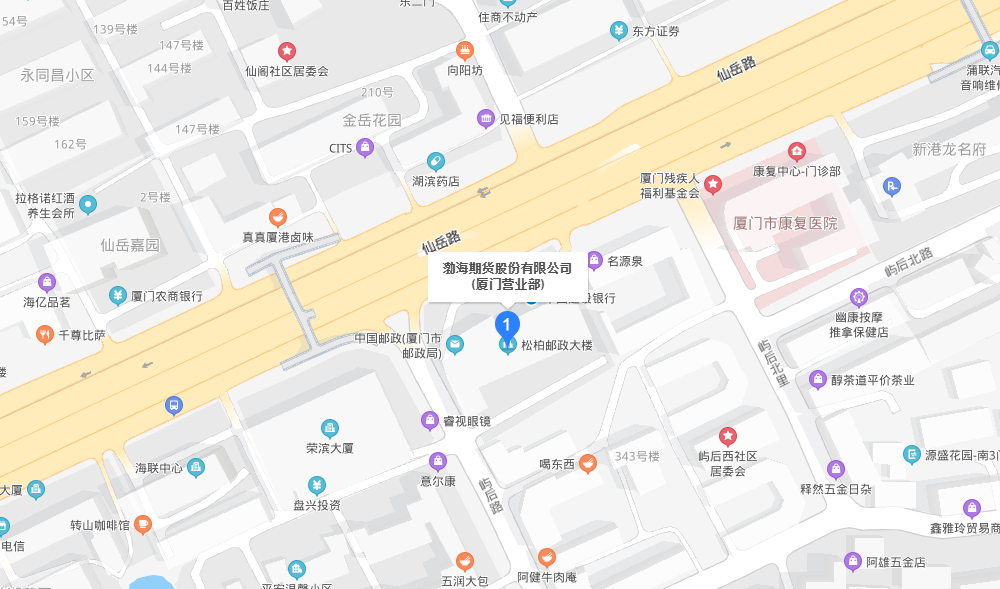Open the 东方证券 marker
1000x589 pixels.
tap(619, 31)
